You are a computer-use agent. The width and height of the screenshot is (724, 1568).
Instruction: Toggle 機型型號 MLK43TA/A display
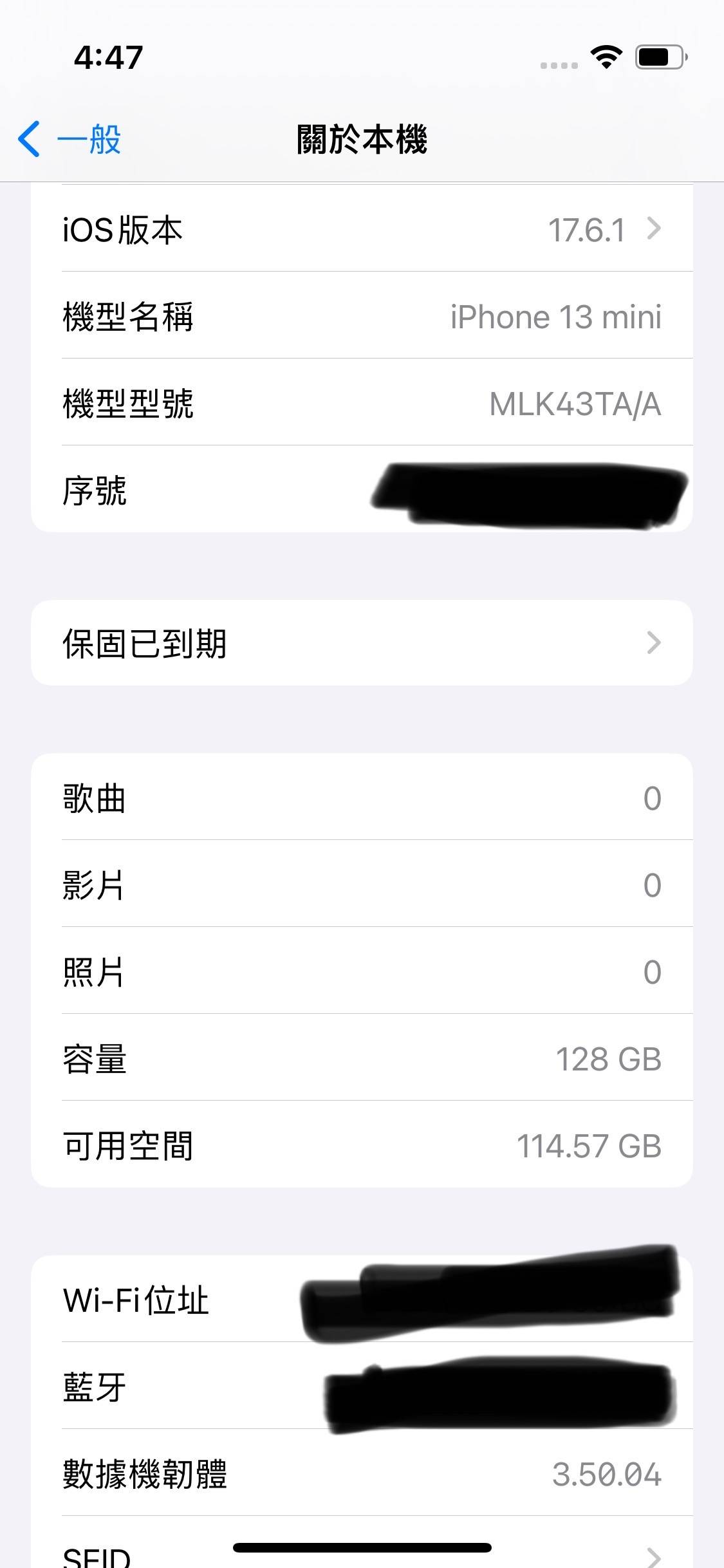coord(362,403)
